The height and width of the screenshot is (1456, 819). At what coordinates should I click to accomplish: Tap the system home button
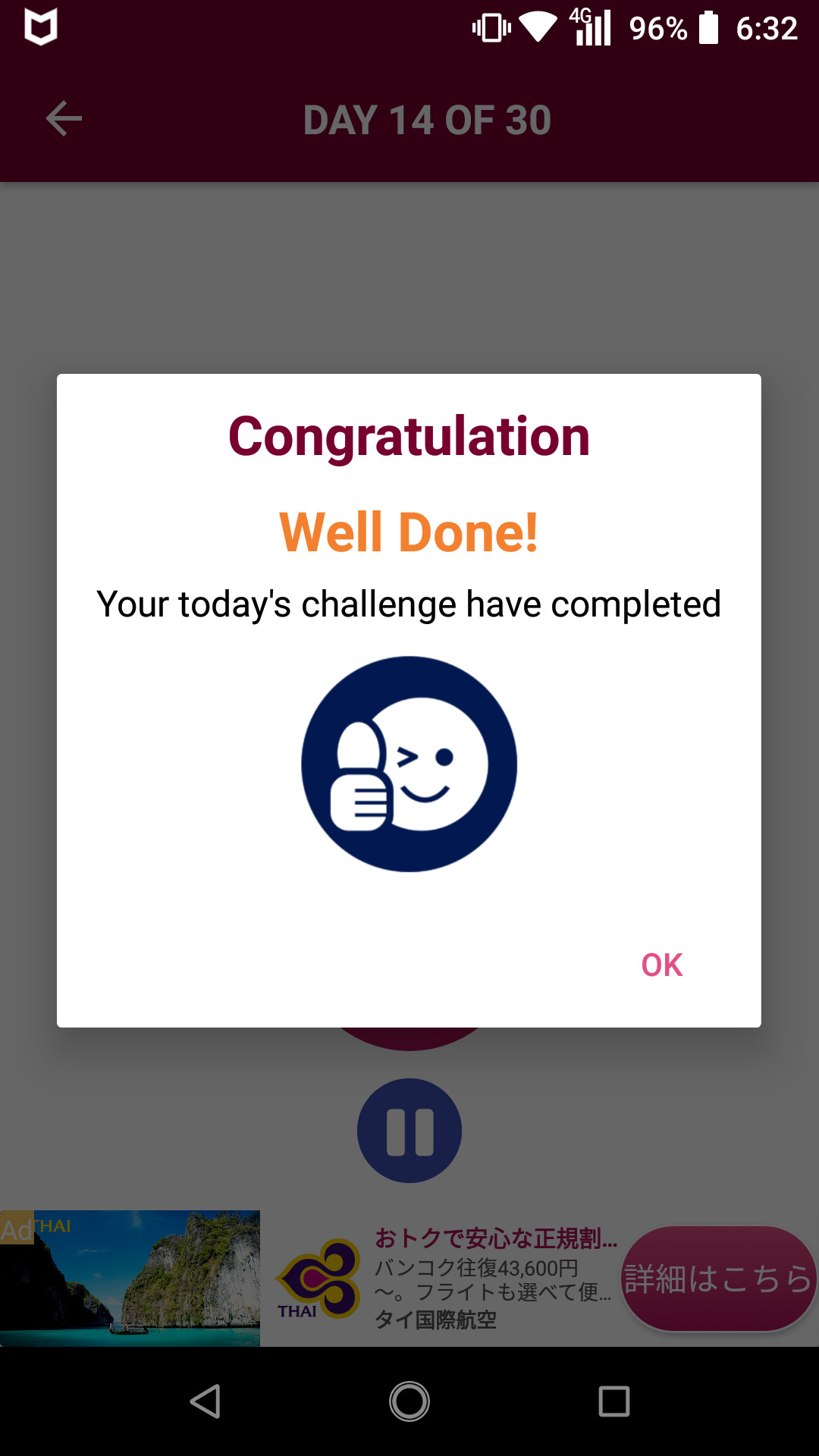point(409,1401)
